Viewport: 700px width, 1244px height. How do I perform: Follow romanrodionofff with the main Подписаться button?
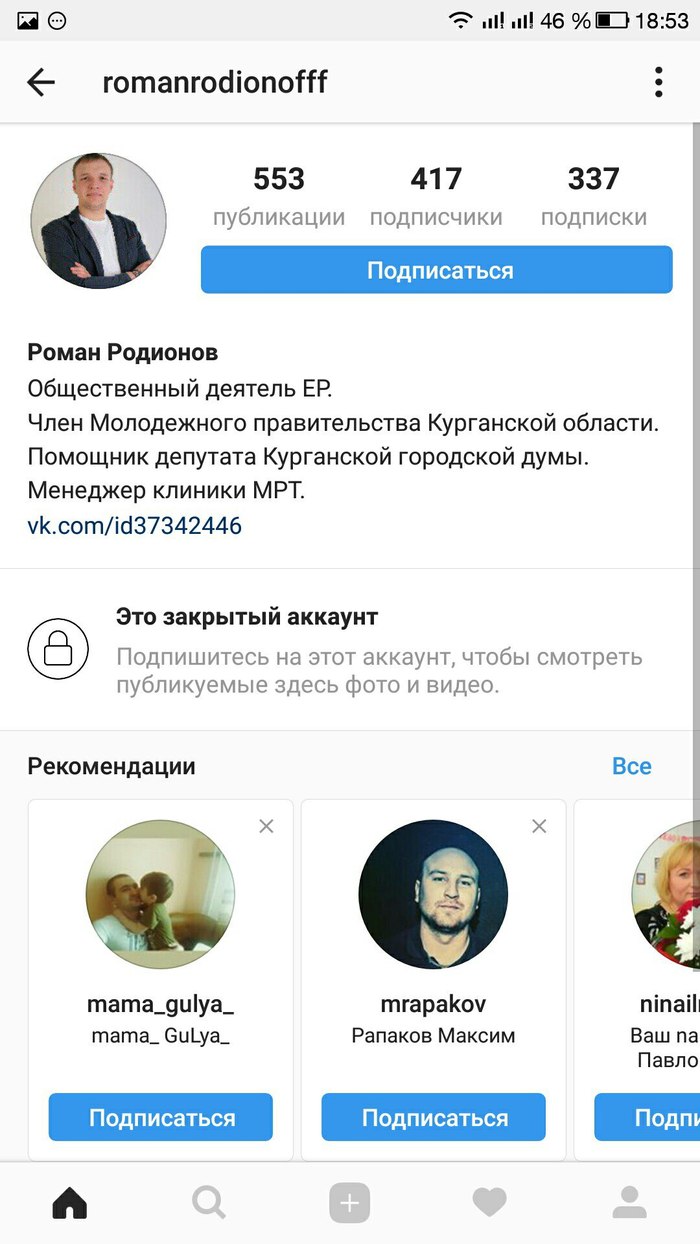436,270
